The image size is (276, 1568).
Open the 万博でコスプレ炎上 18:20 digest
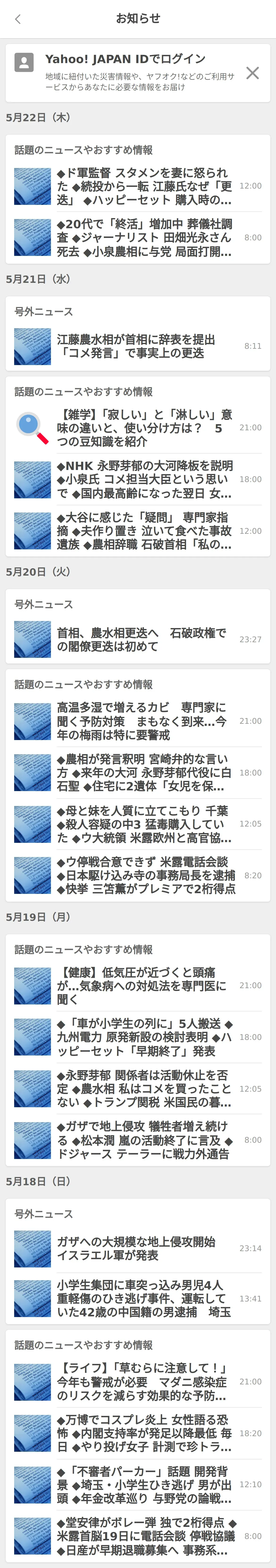tap(144, 1434)
